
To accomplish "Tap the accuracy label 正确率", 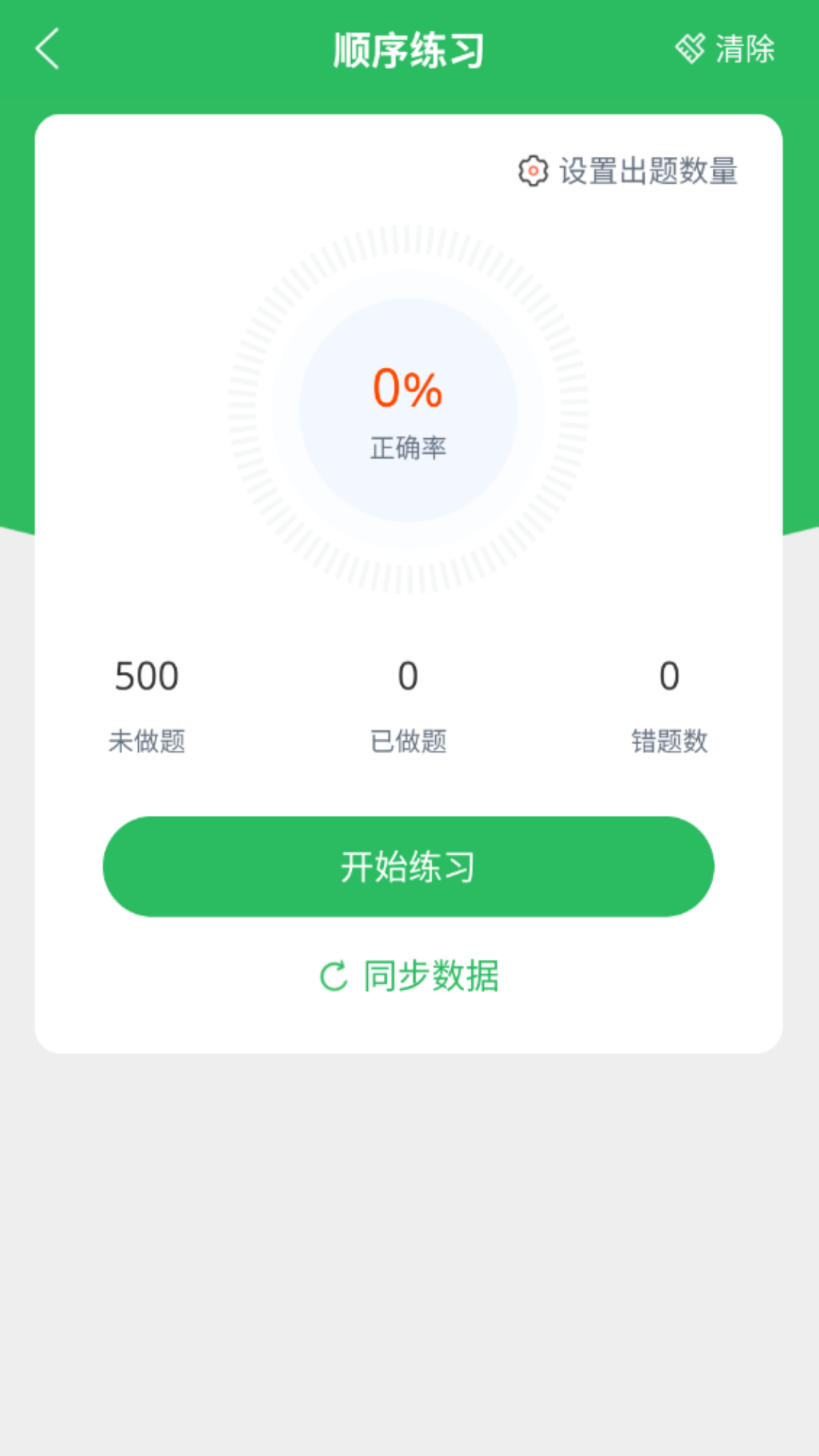I will click(408, 447).
